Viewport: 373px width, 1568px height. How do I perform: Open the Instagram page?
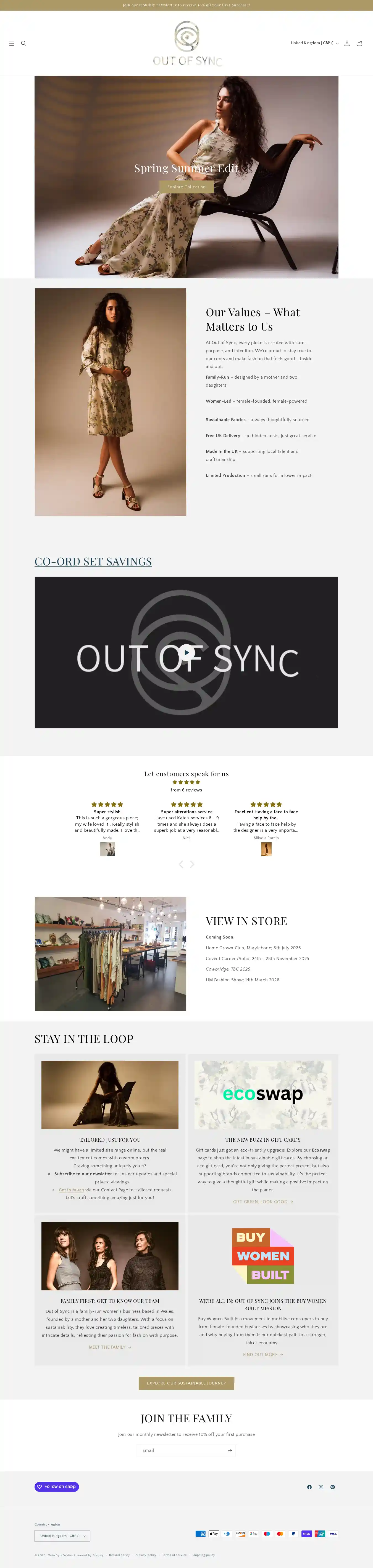(x=321, y=1487)
